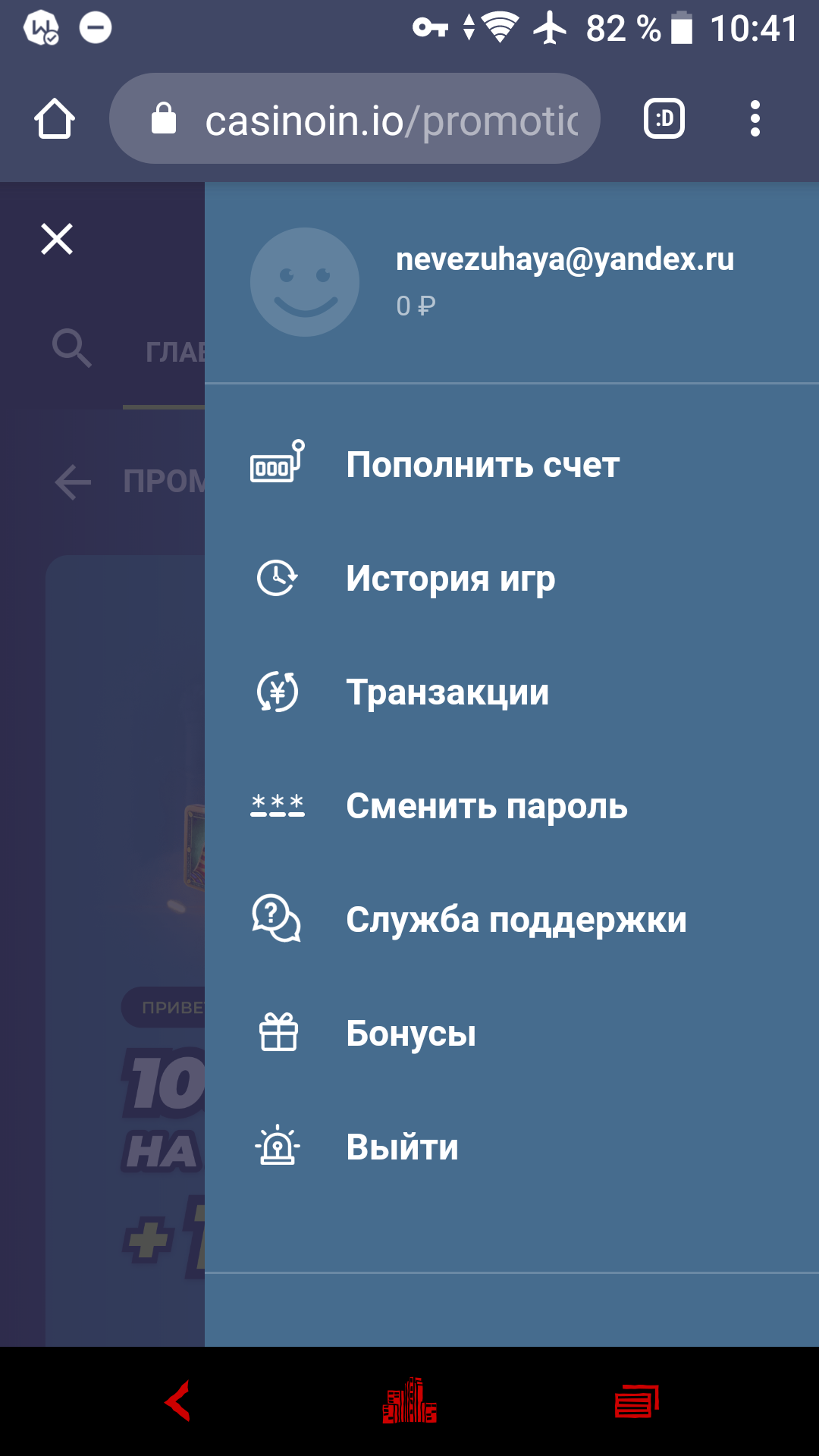Close the side menu with the X
Screen dimensions: 819x1456
[x=57, y=239]
